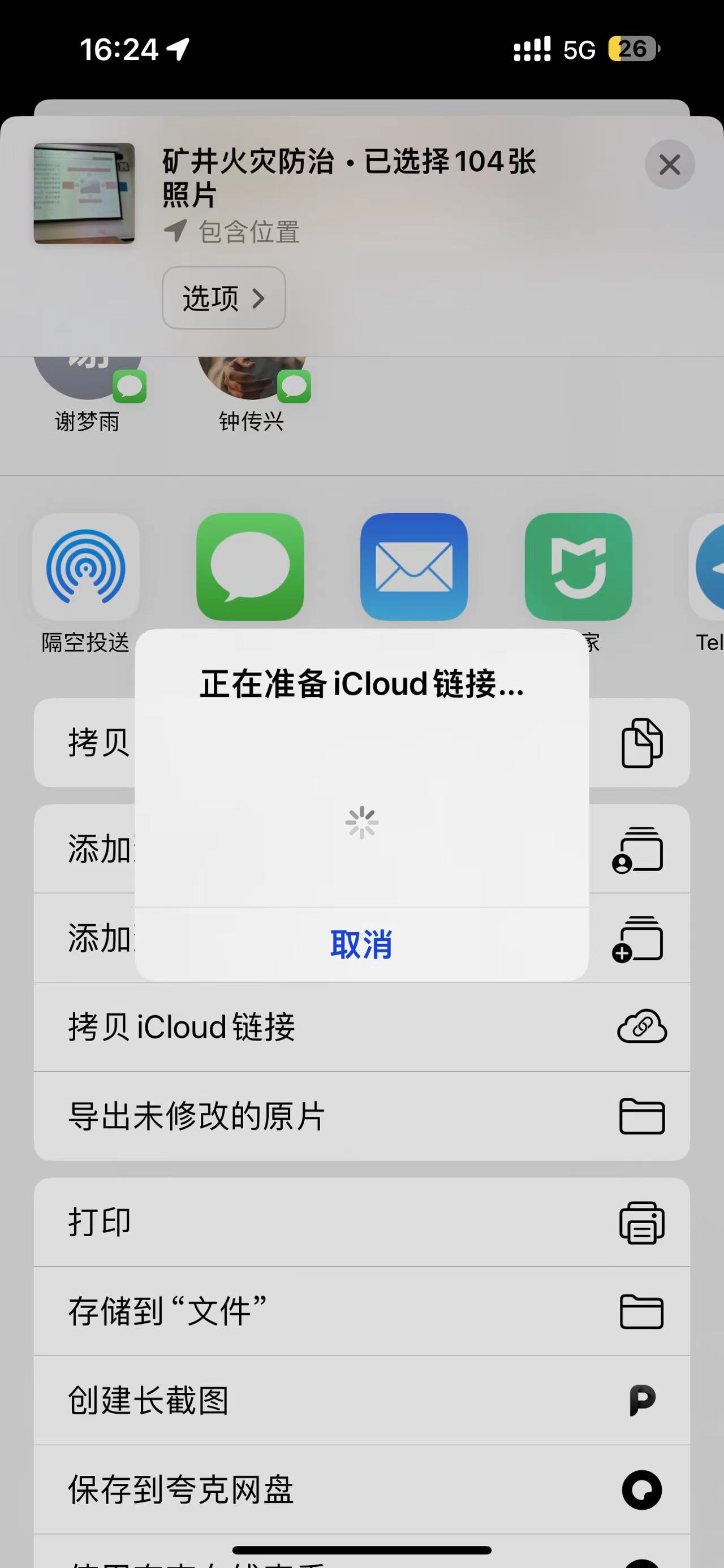Image resolution: width=724 pixels, height=1568 pixels.
Task: Share photos through the Messages app
Action: (x=249, y=568)
